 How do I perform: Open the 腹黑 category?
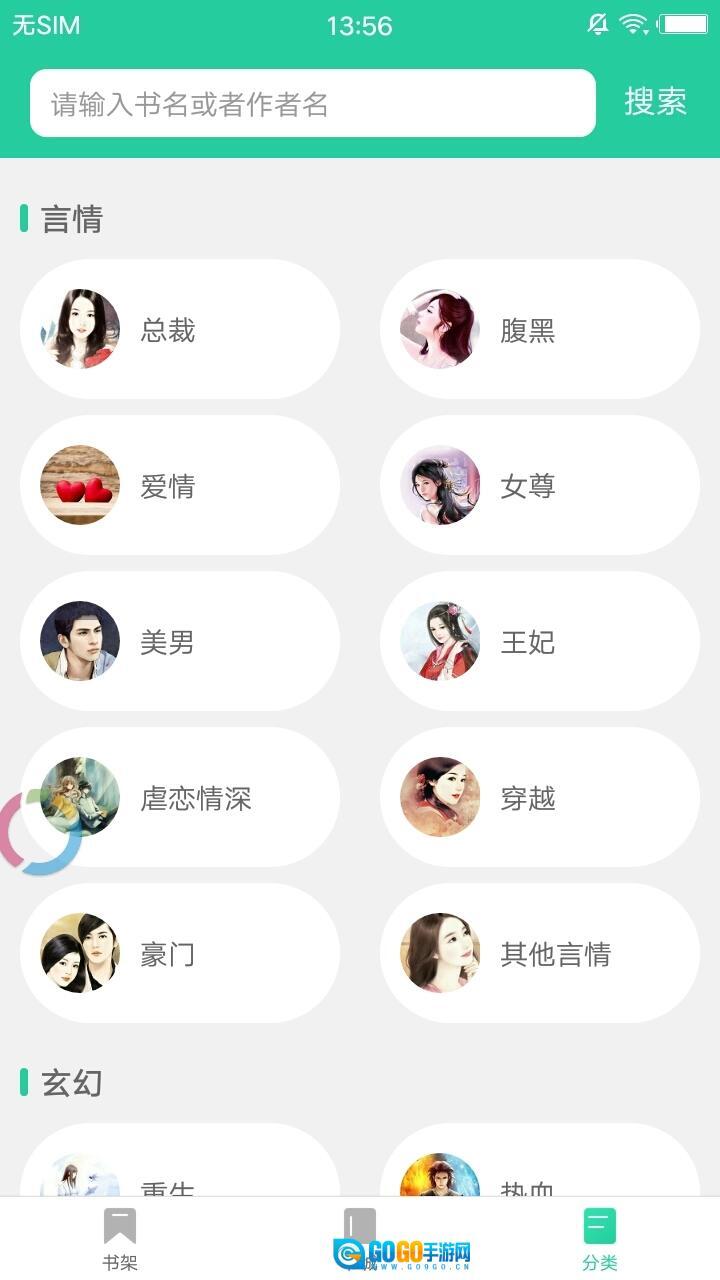(x=540, y=330)
